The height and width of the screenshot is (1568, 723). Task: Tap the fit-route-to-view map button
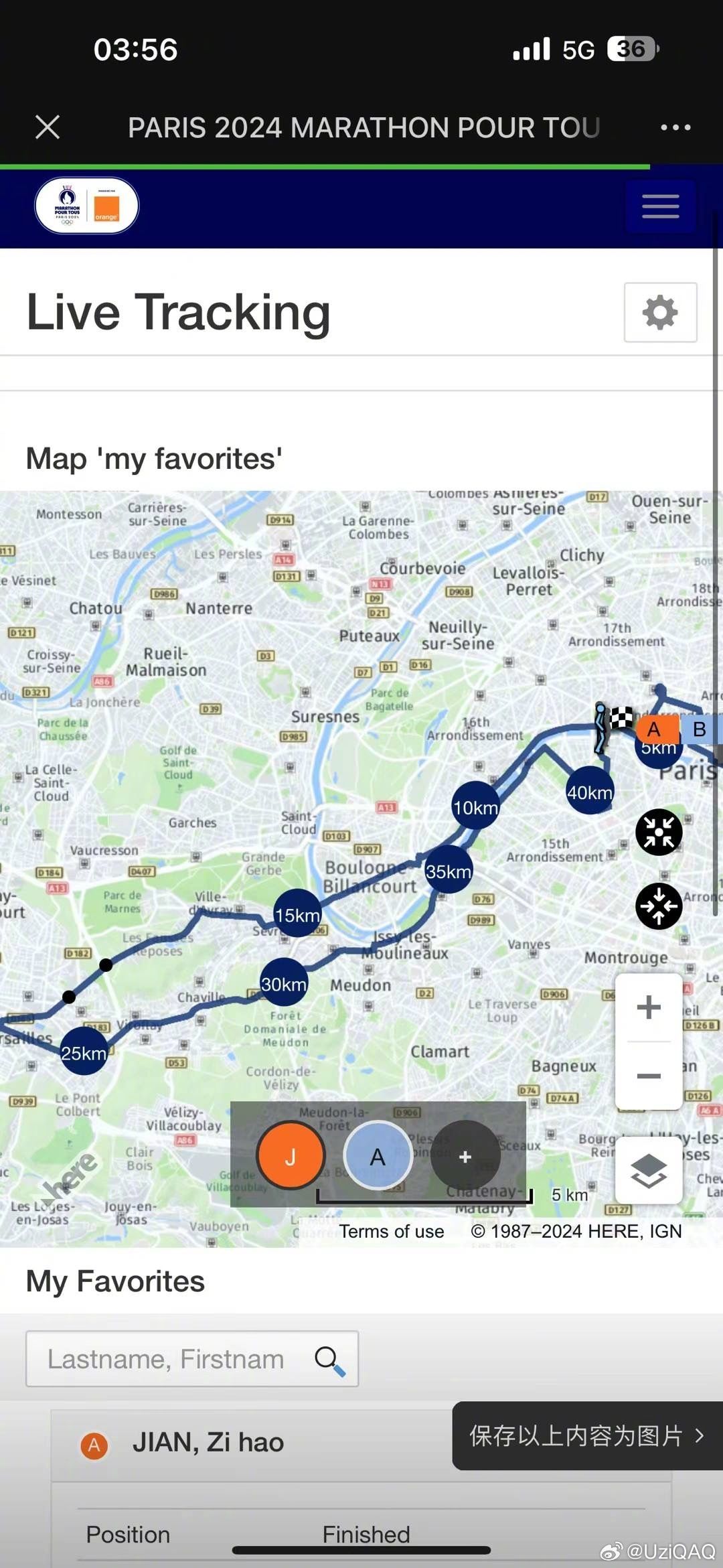(659, 833)
